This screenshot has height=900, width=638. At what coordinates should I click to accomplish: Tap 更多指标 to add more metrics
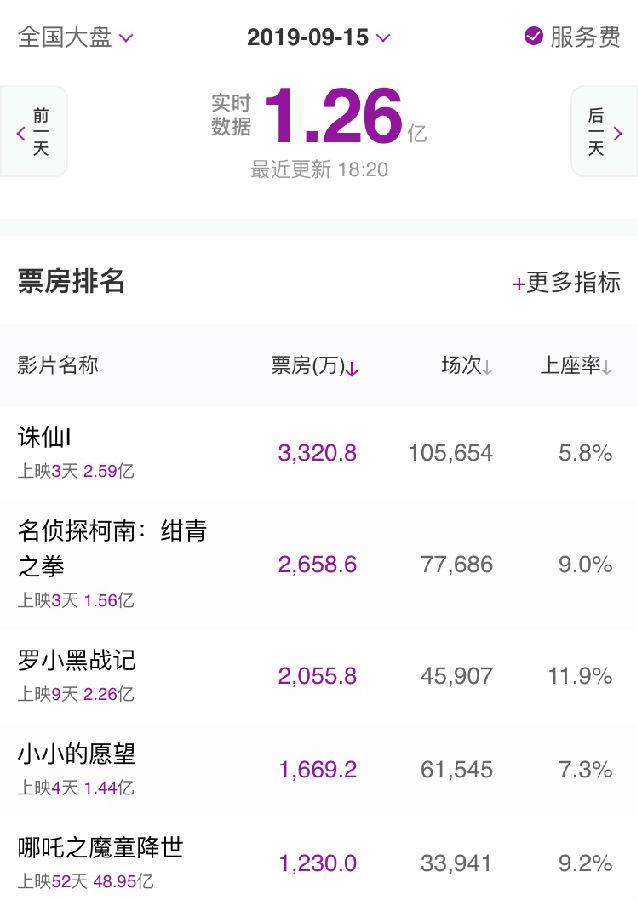pyautogui.click(x=566, y=283)
